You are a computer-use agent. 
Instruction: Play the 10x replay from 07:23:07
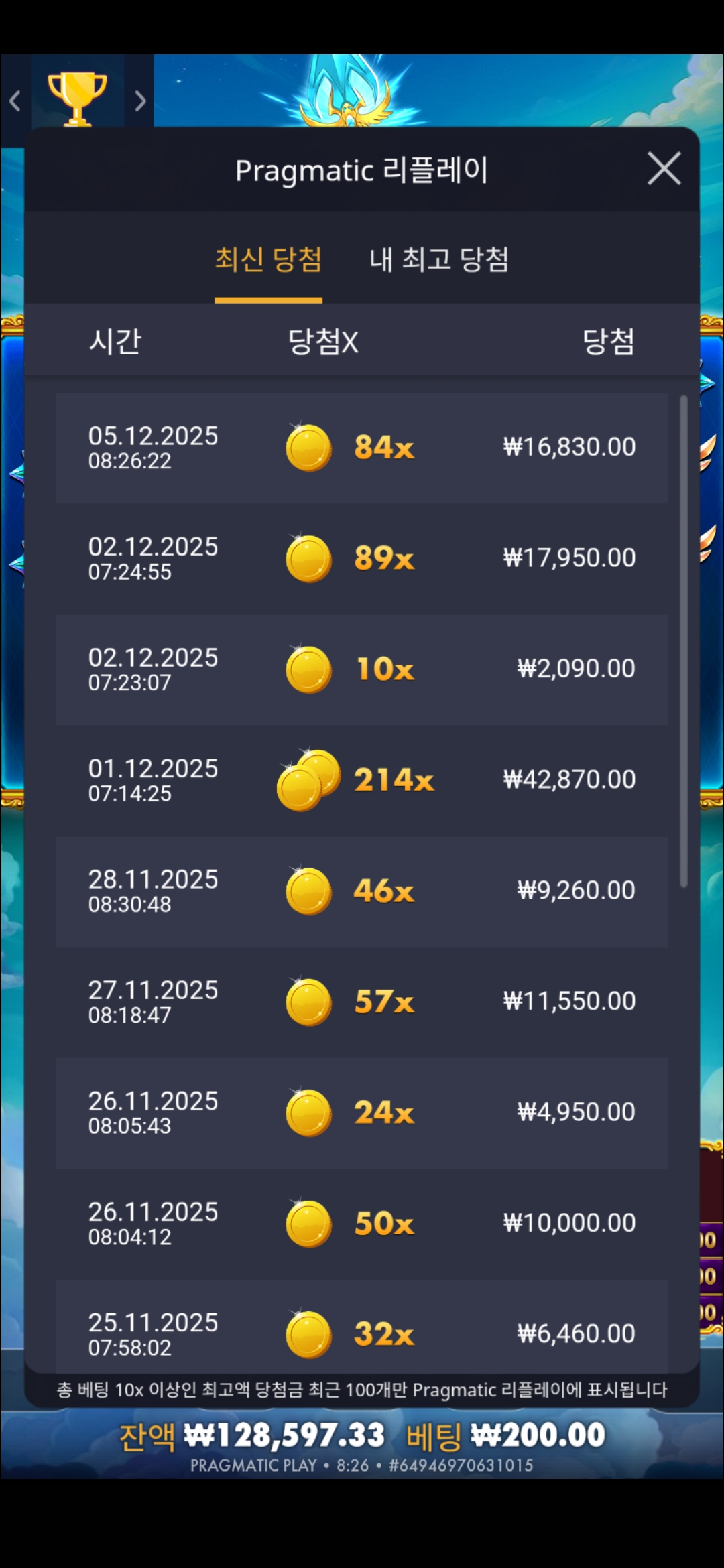click(x=361, y=669)
